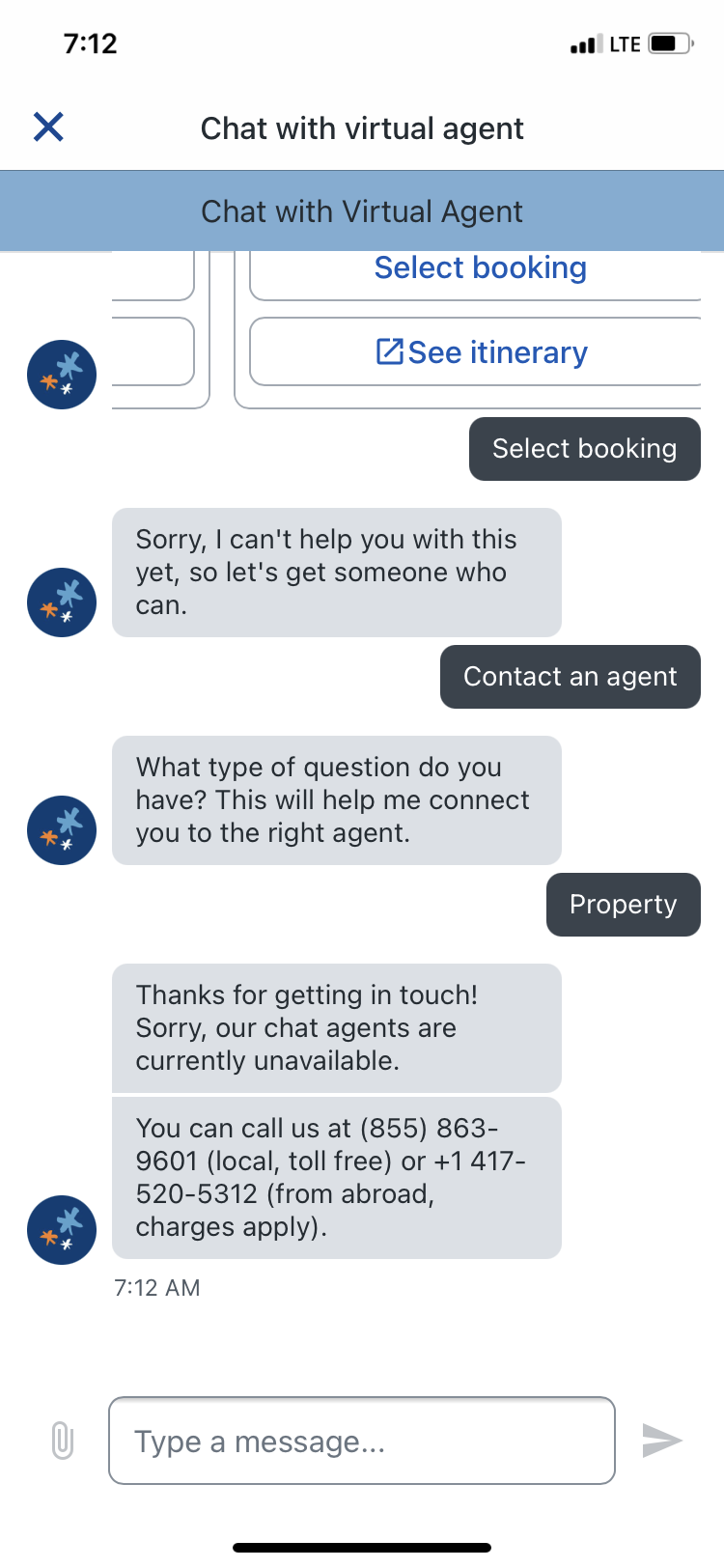Click the topmost bot avatar in the conversation

pyautogui.click(x=61, y=374)
